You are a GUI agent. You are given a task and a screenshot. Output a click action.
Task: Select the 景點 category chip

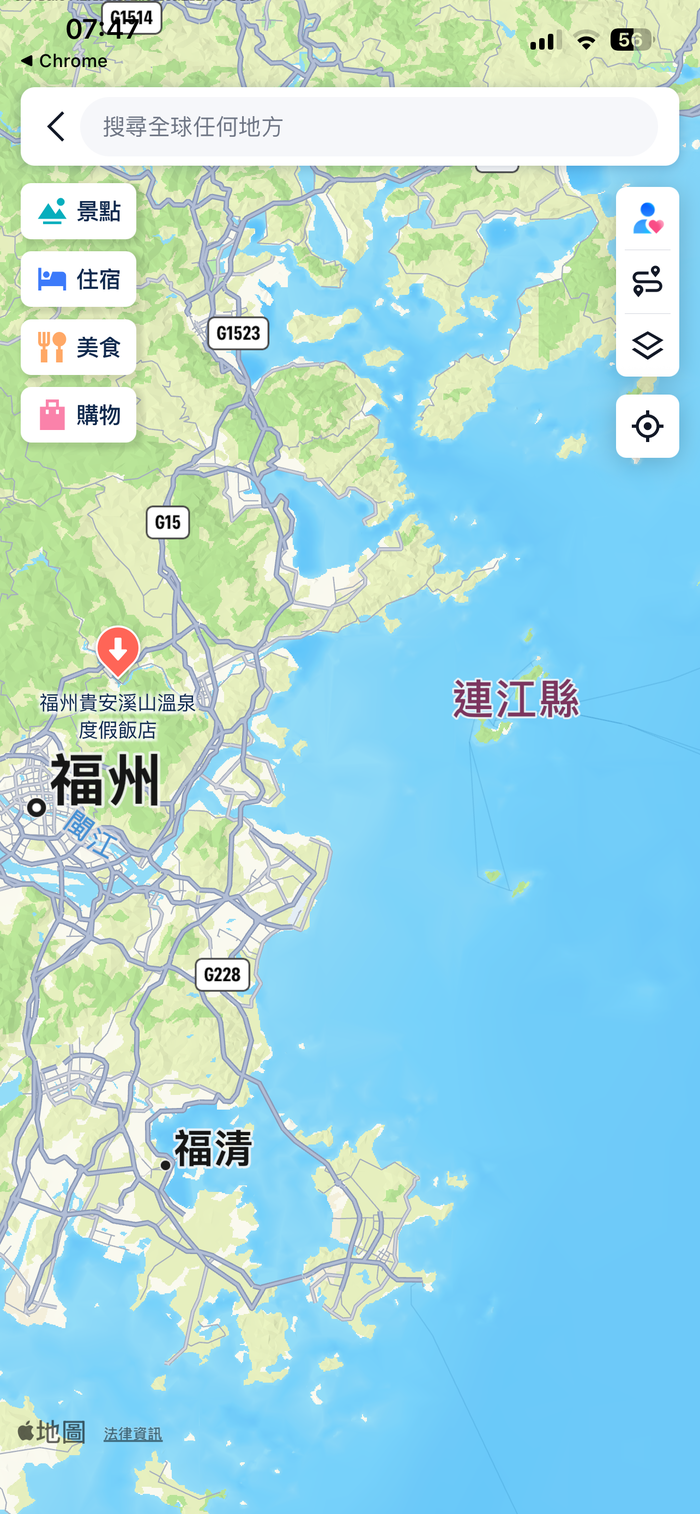coord(79,211)
